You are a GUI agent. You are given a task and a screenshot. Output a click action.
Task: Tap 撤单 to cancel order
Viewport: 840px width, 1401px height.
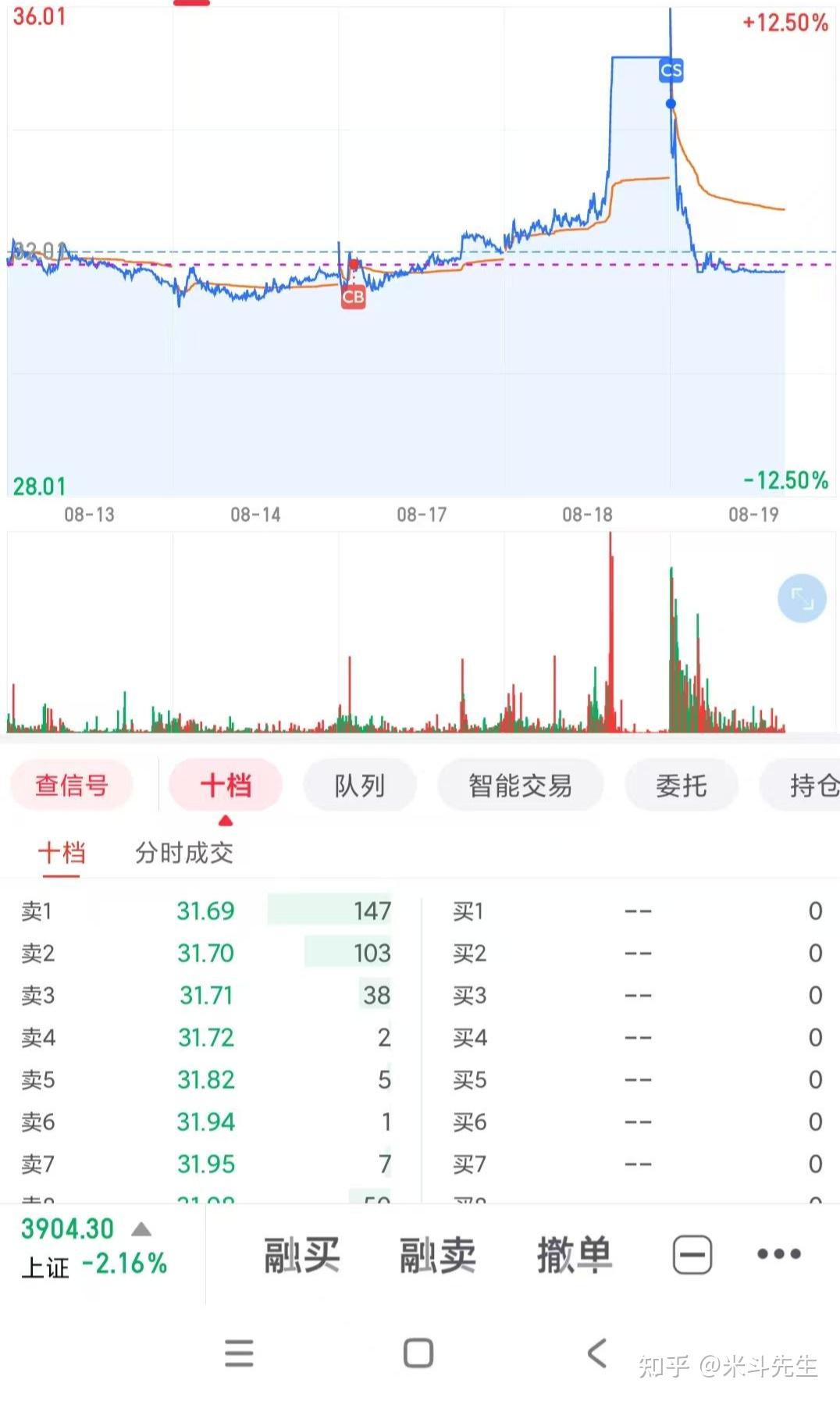click(575, 1254)
